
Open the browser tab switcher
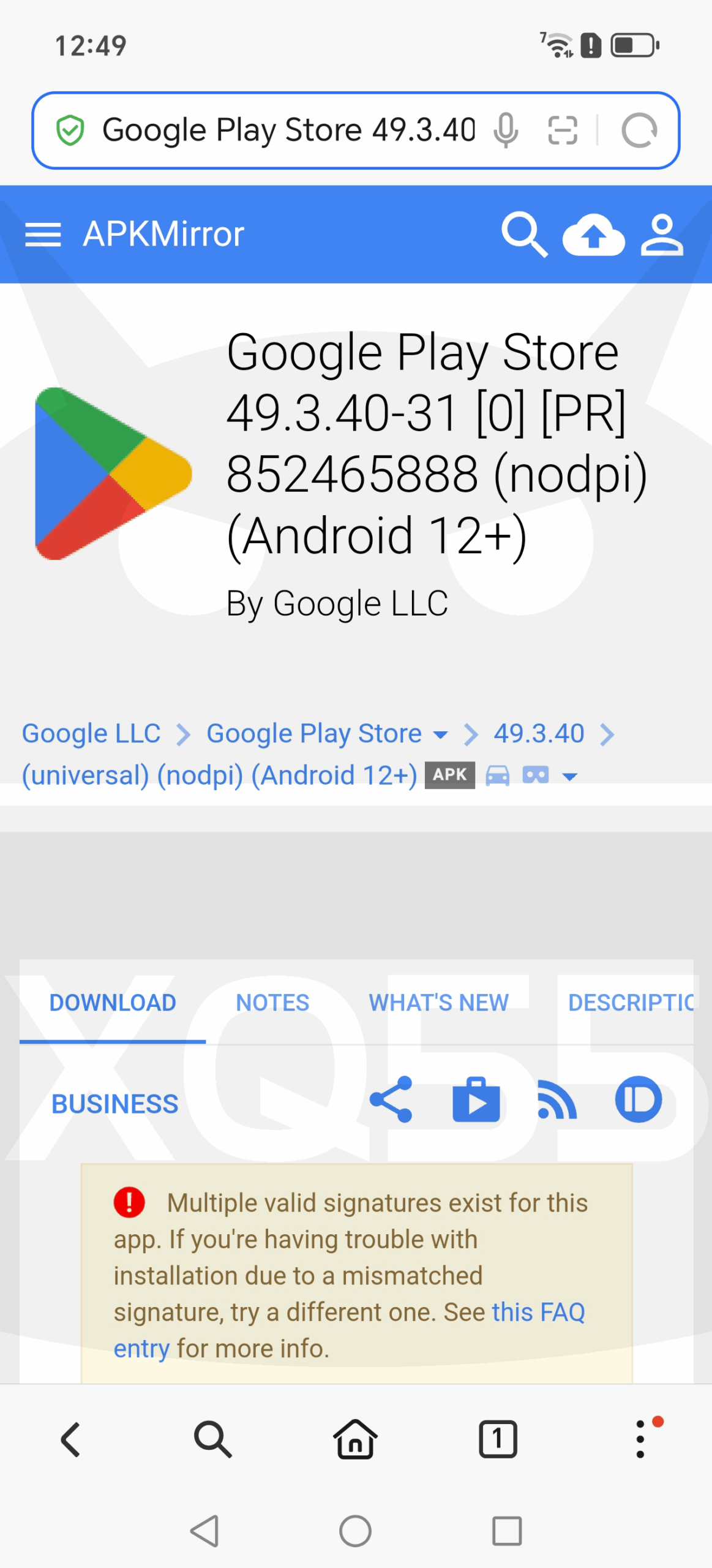coord(497,1438)
